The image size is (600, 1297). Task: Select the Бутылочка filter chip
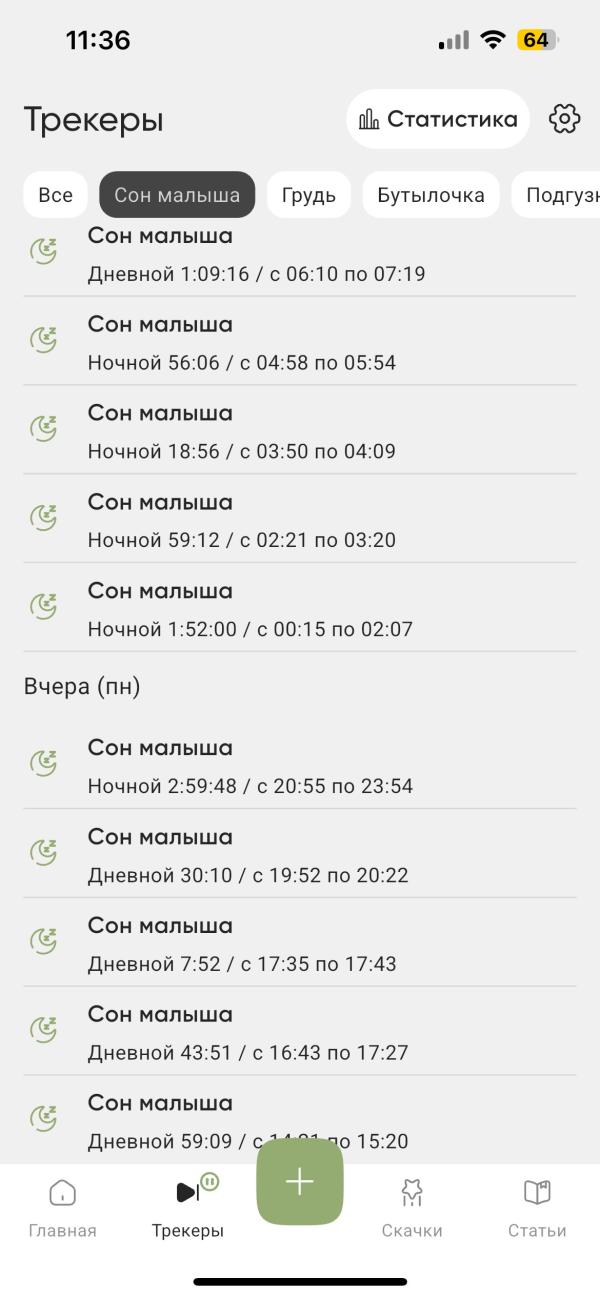coord(431,195)
